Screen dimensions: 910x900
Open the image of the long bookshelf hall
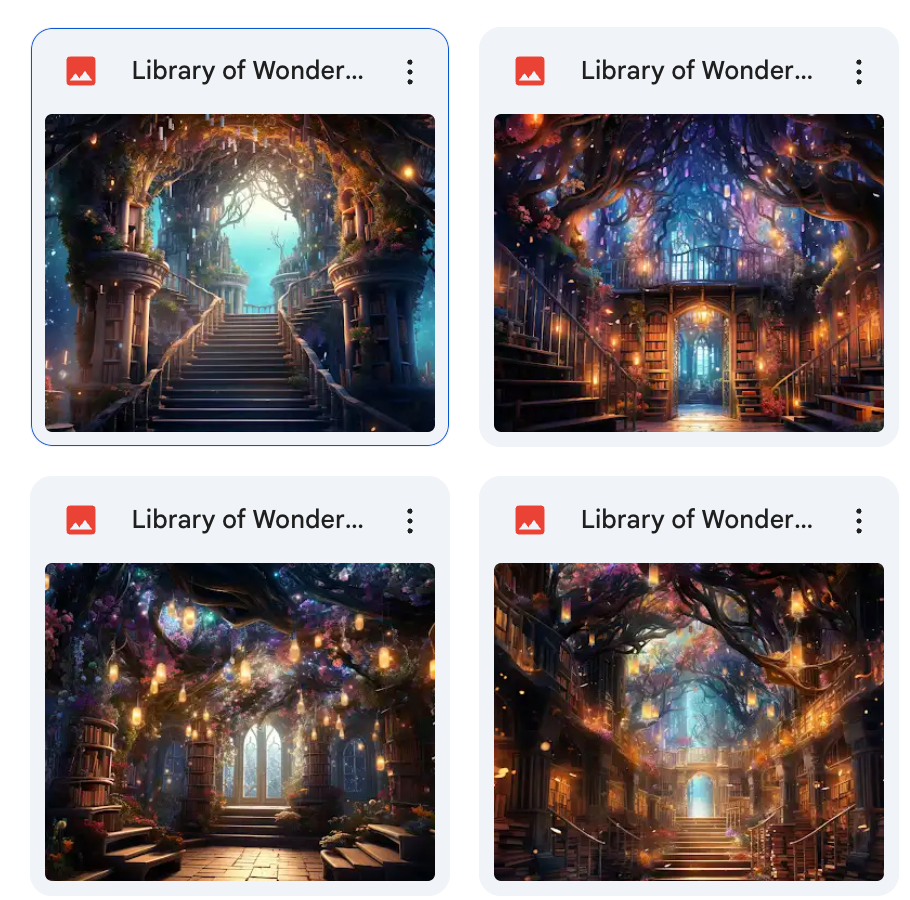coord(689,721)
